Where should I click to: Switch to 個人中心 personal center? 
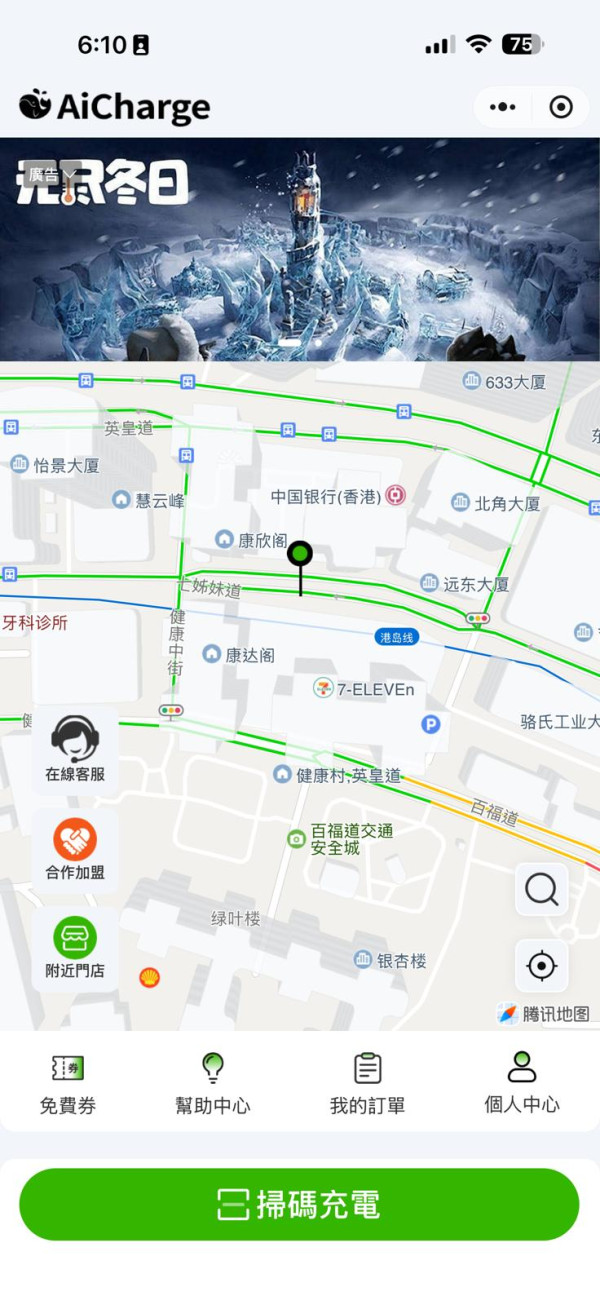pos(521,1083)
